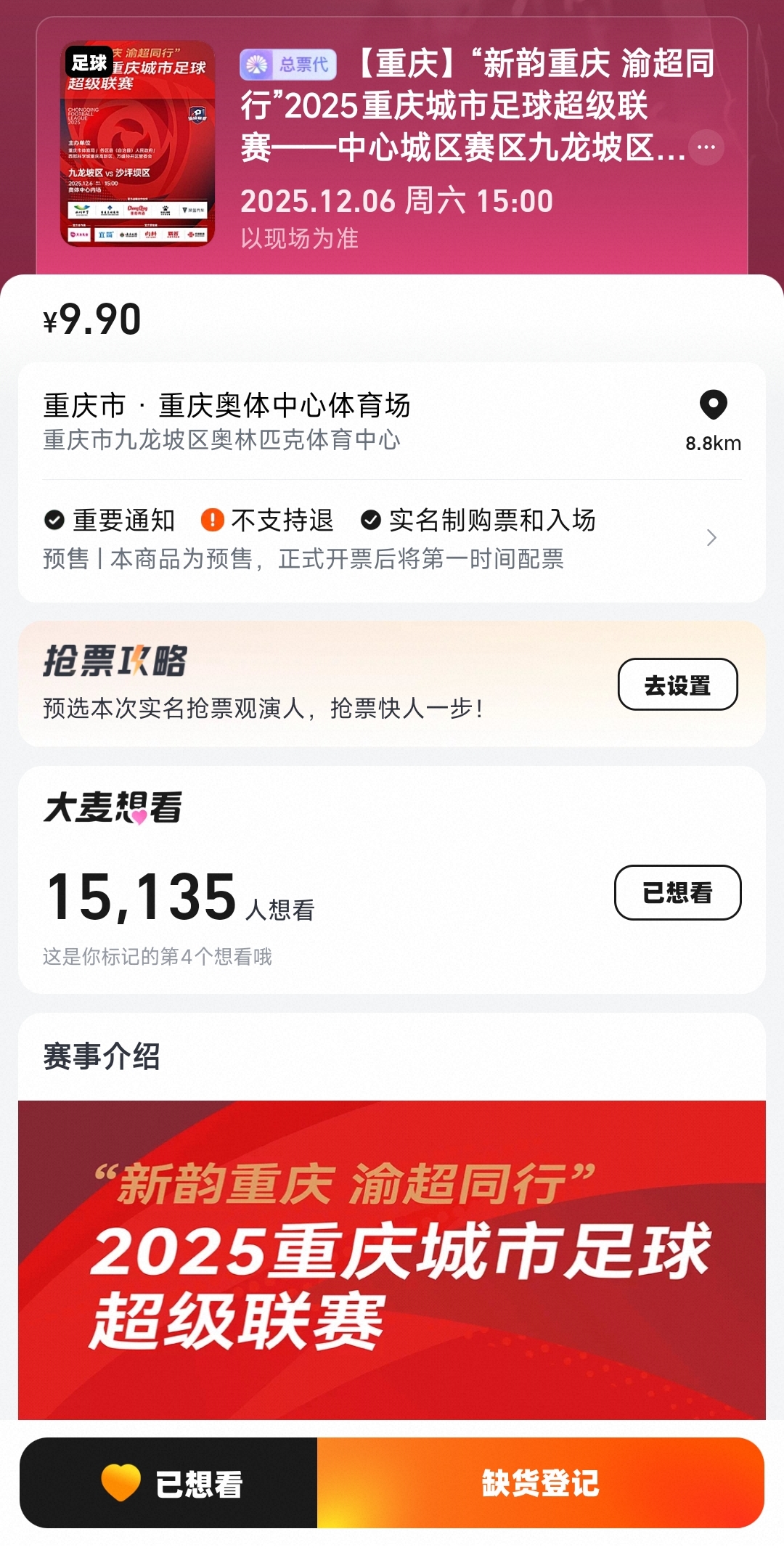Register for restock via 缺货登记

(x=540, y=1482)
